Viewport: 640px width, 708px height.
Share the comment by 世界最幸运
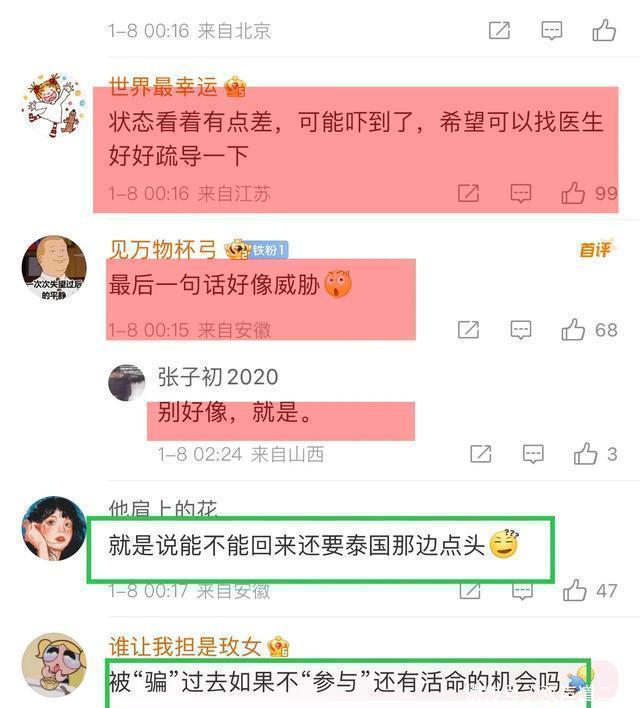click(467, 193)
